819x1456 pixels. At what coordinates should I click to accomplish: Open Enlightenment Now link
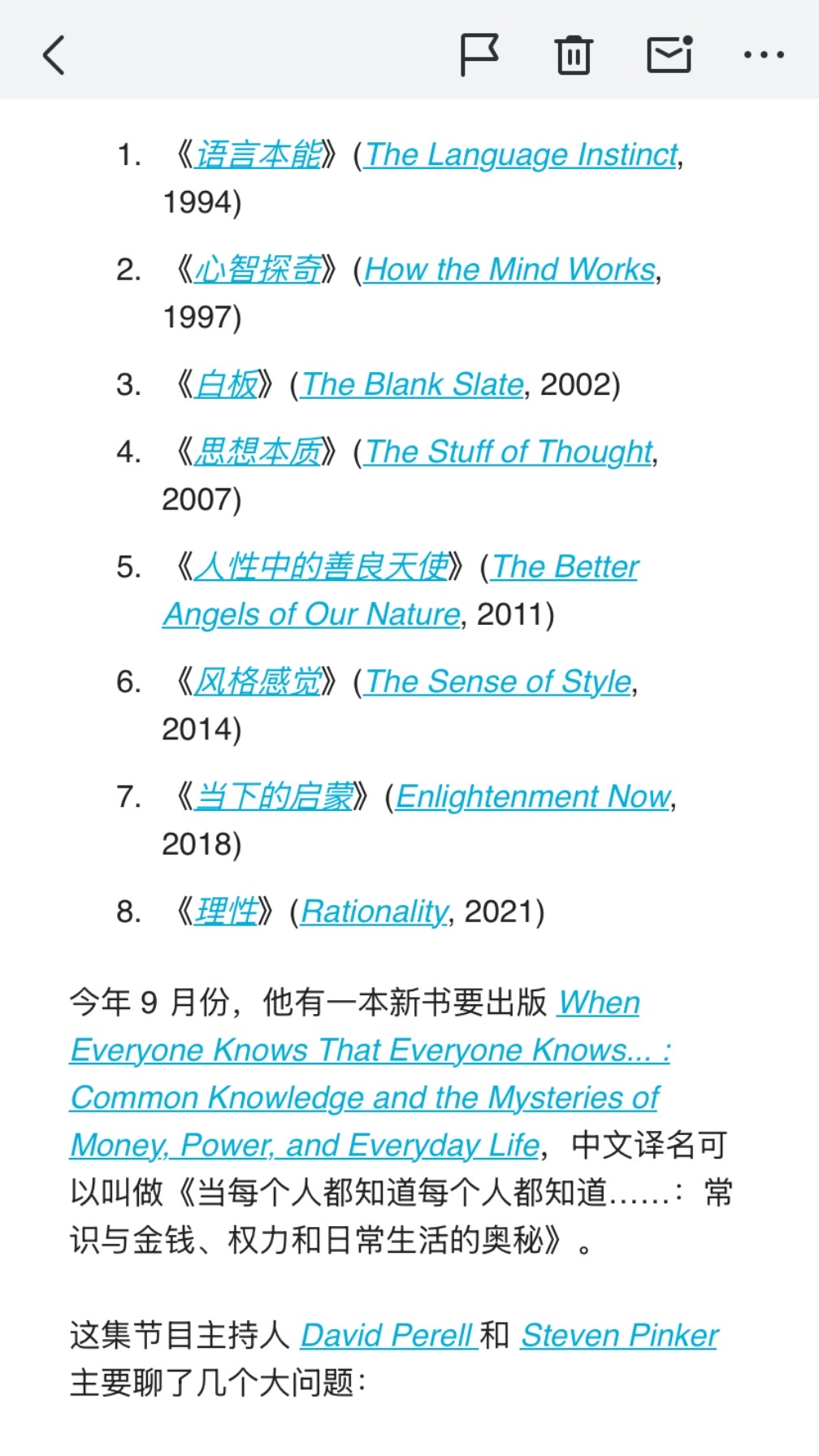pos(533,796)
